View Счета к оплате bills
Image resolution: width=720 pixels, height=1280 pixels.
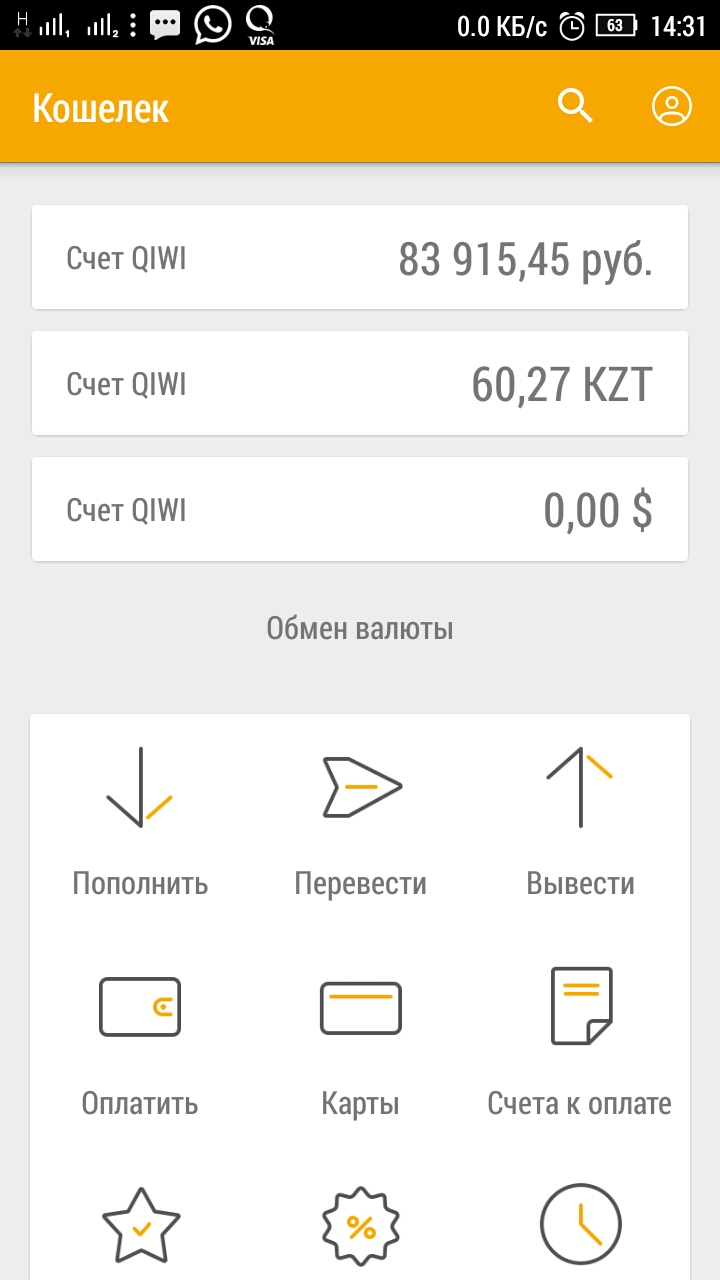pos(580,1040)
